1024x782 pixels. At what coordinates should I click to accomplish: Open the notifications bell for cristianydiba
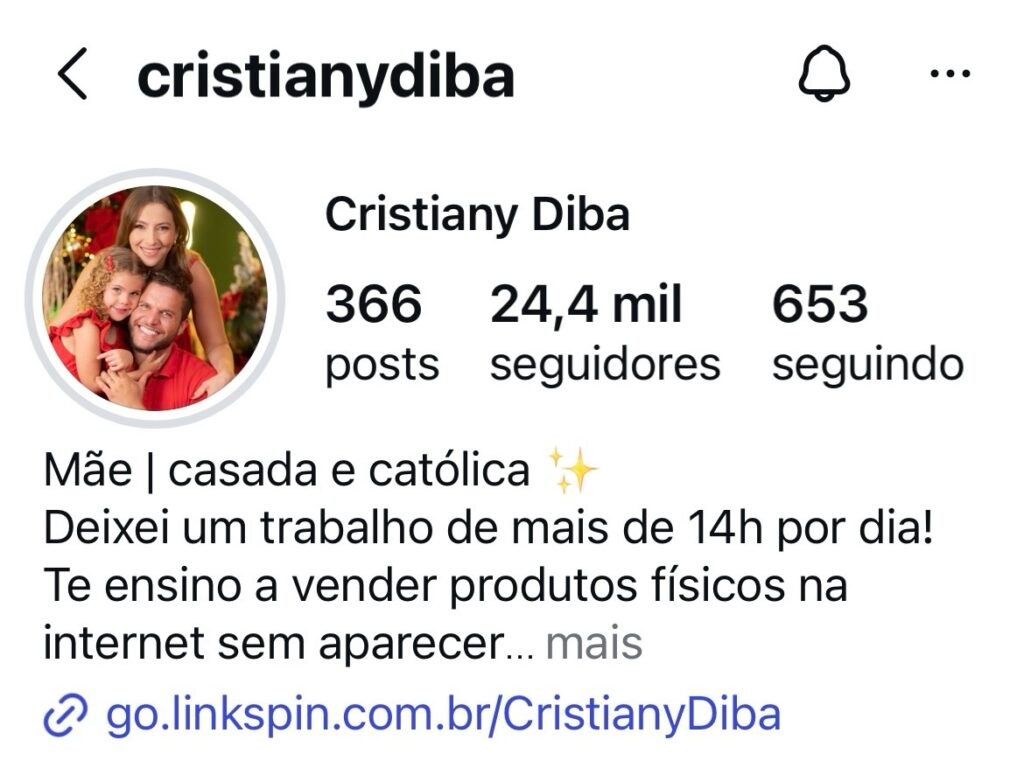tap(824, 75)
